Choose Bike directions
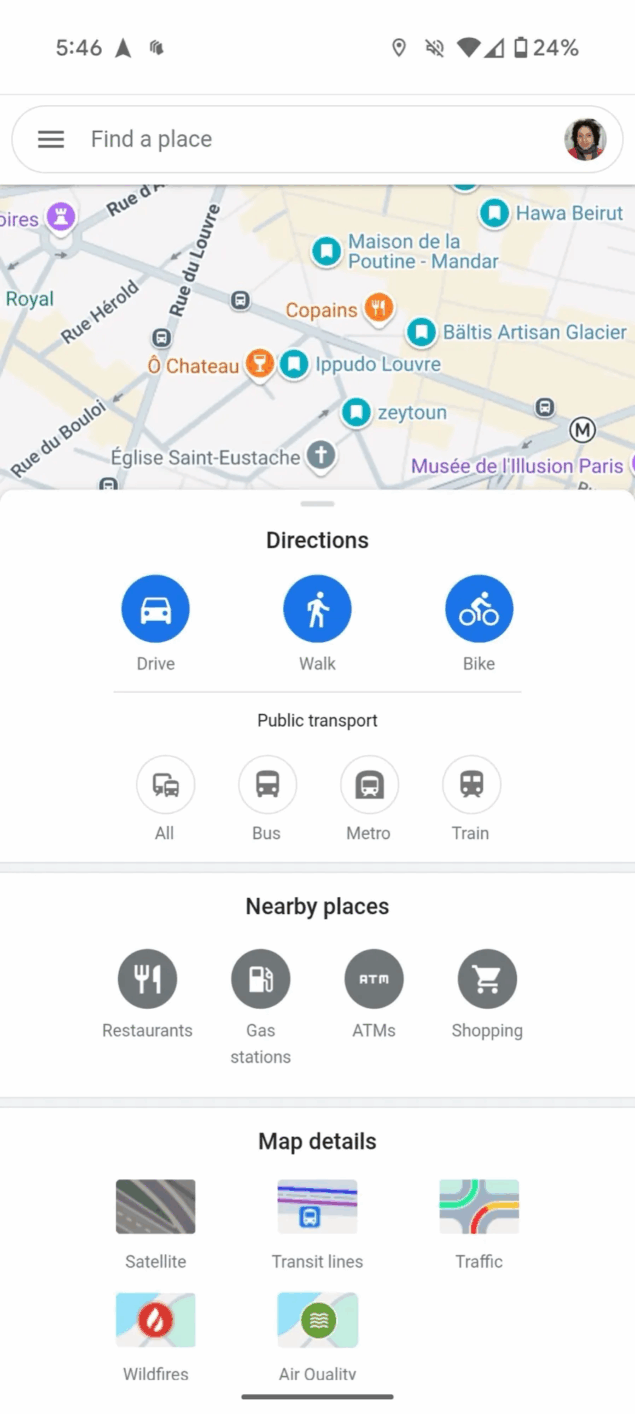 [479, 609]
